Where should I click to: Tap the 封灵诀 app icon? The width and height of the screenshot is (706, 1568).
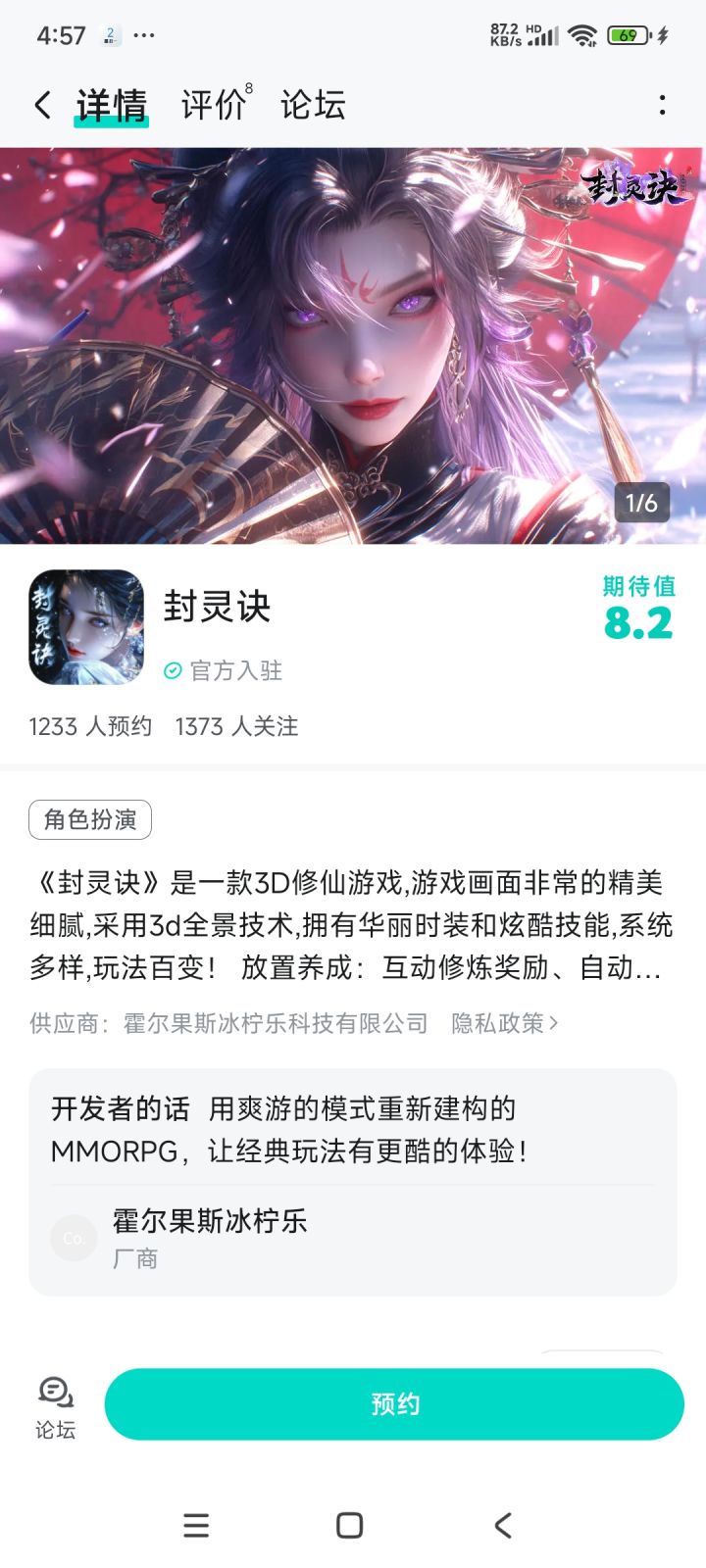(84, 626)
